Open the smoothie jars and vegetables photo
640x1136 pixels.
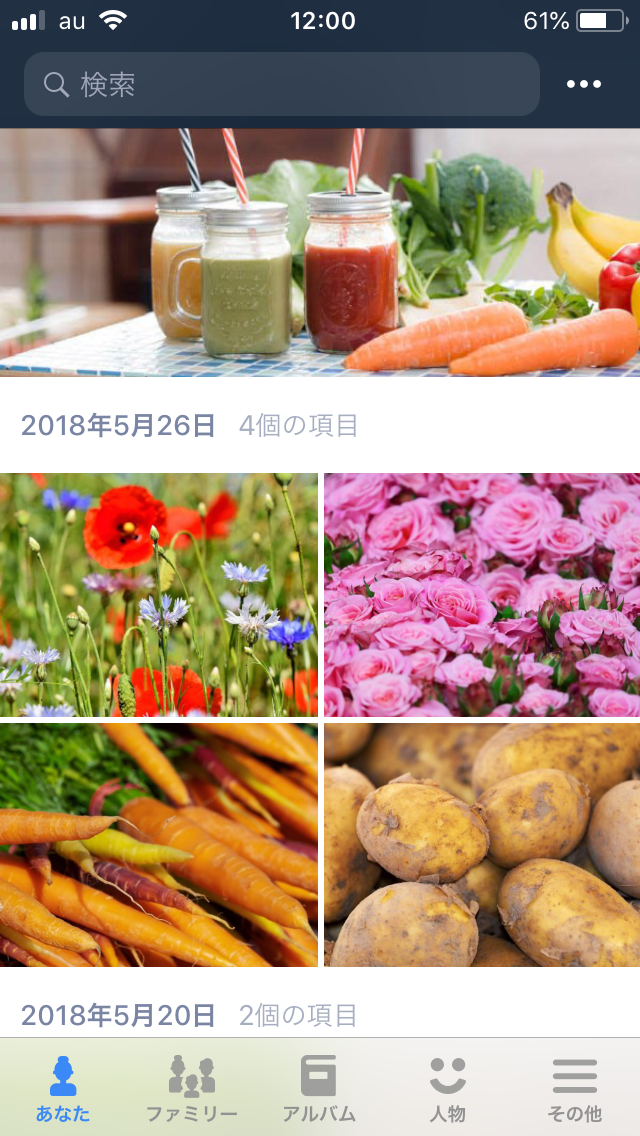pyautogui.click(x=320, y=252)
